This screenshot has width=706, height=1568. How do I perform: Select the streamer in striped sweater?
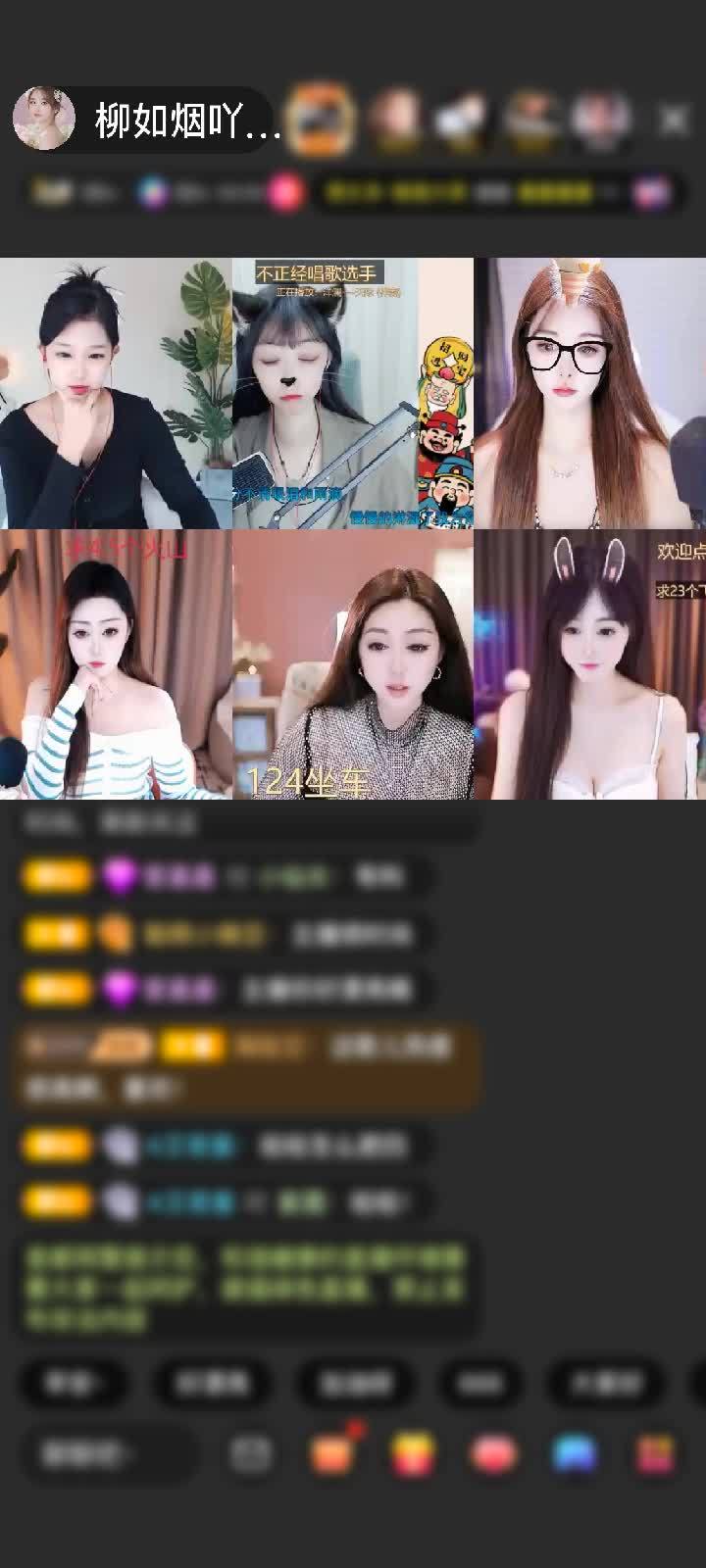116,664
